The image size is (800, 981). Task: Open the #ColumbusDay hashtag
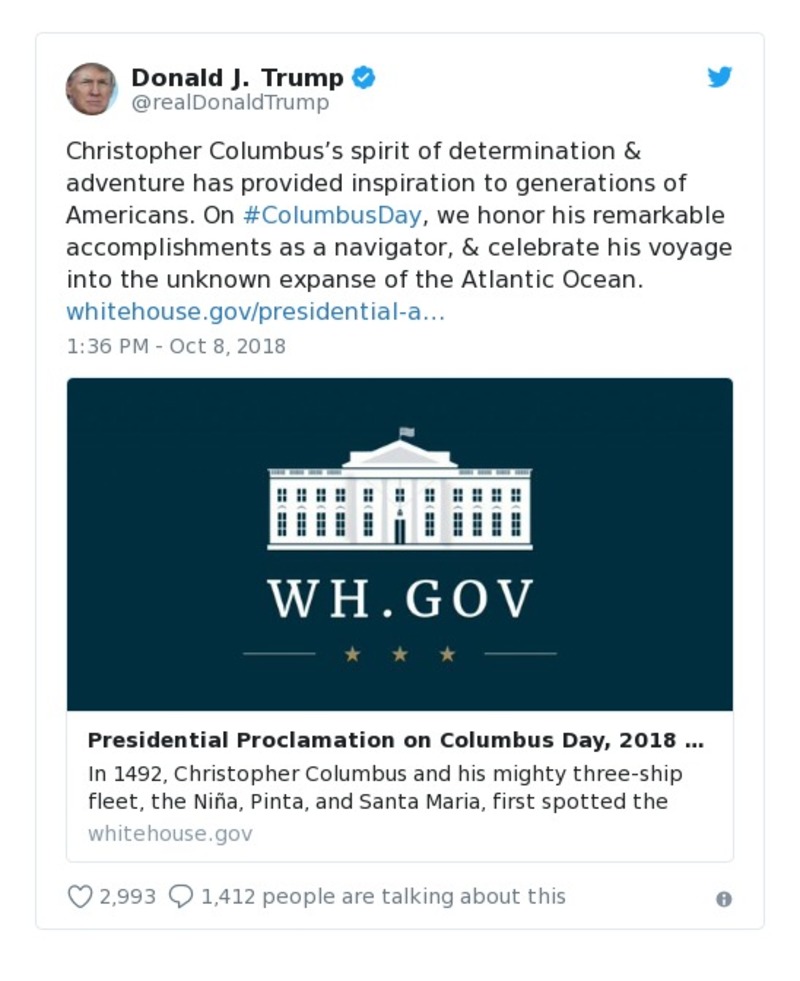point(331,216)
